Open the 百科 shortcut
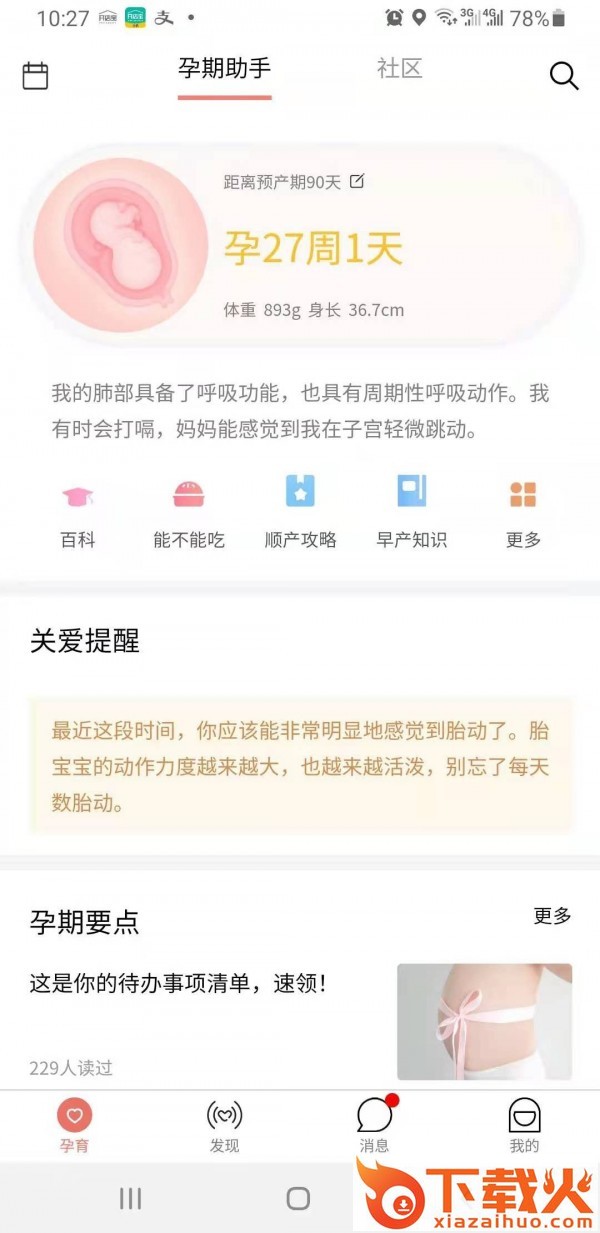Screen dimensions: 600x1233 coord(78,514)
